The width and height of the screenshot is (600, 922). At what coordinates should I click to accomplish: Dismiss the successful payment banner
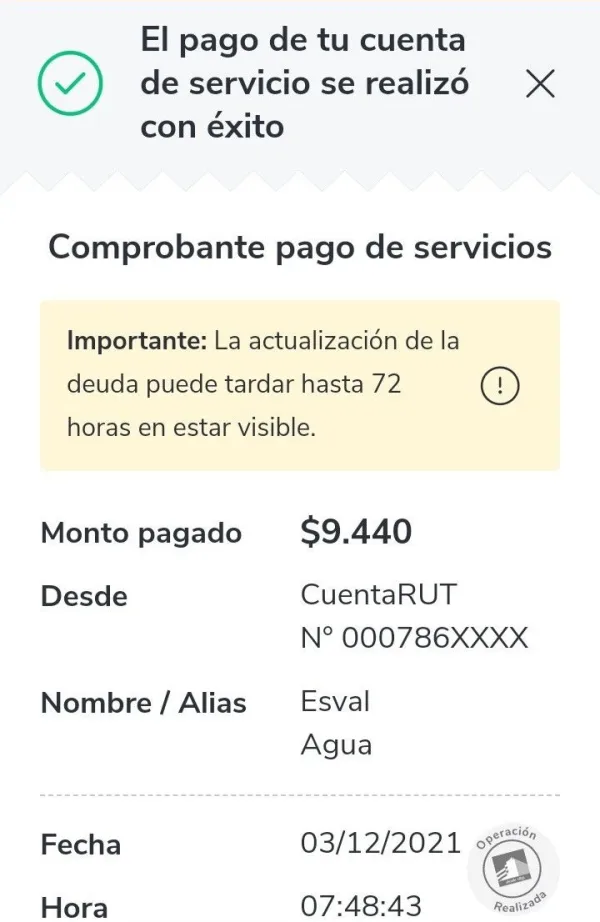pos(540,85)
